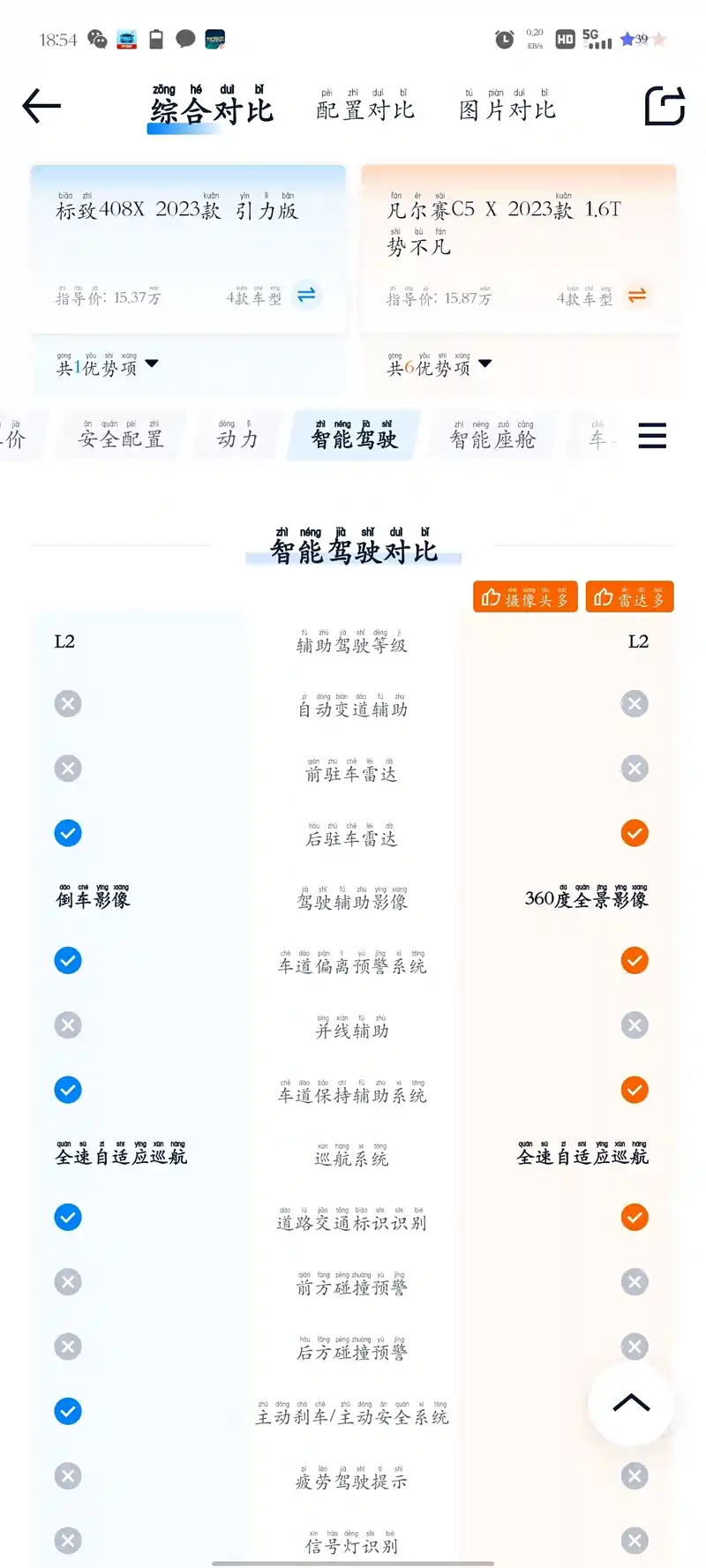
Task: Go back using the top arrow
Action: (x=41, y=107)
